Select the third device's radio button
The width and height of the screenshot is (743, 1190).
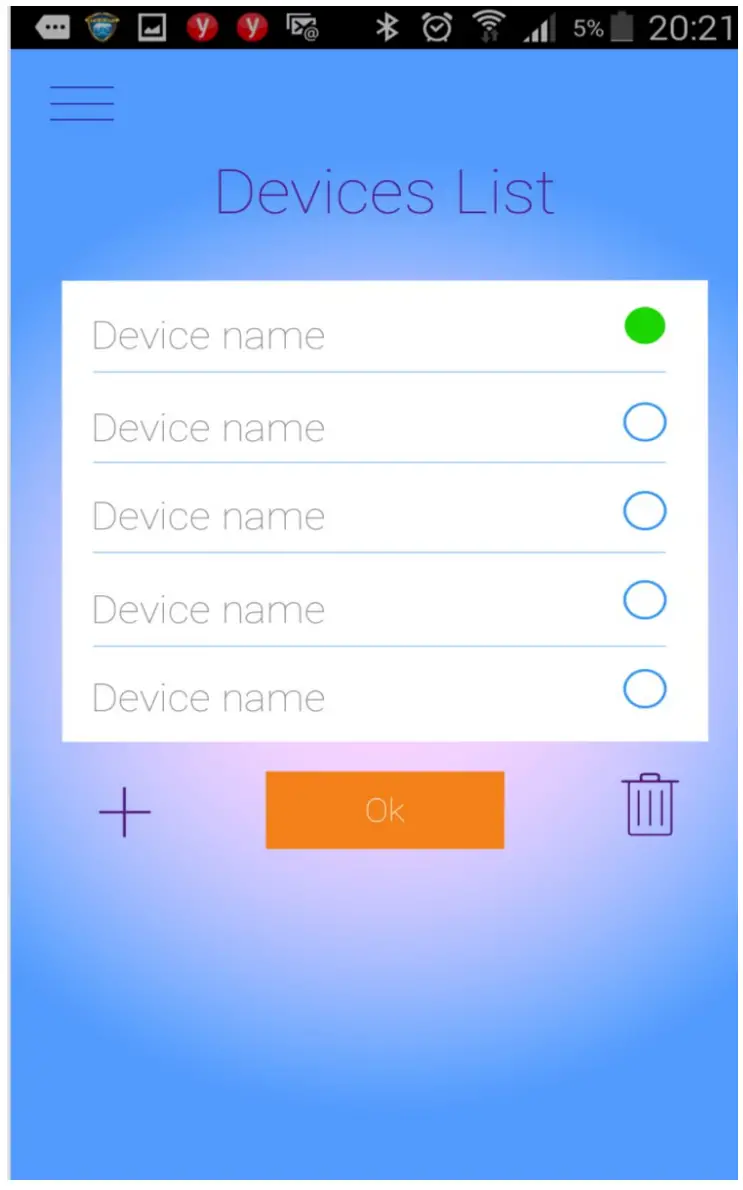coord(644,512)
